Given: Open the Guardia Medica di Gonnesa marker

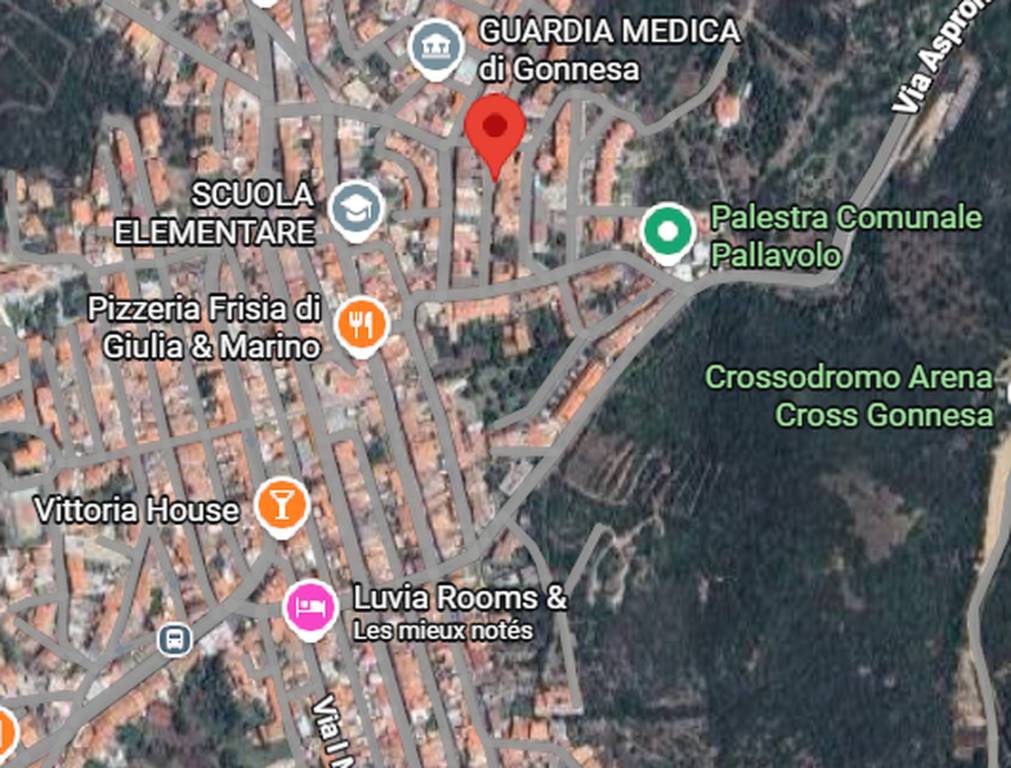Looking at the screenshot, I should click(x=436, y=46).
